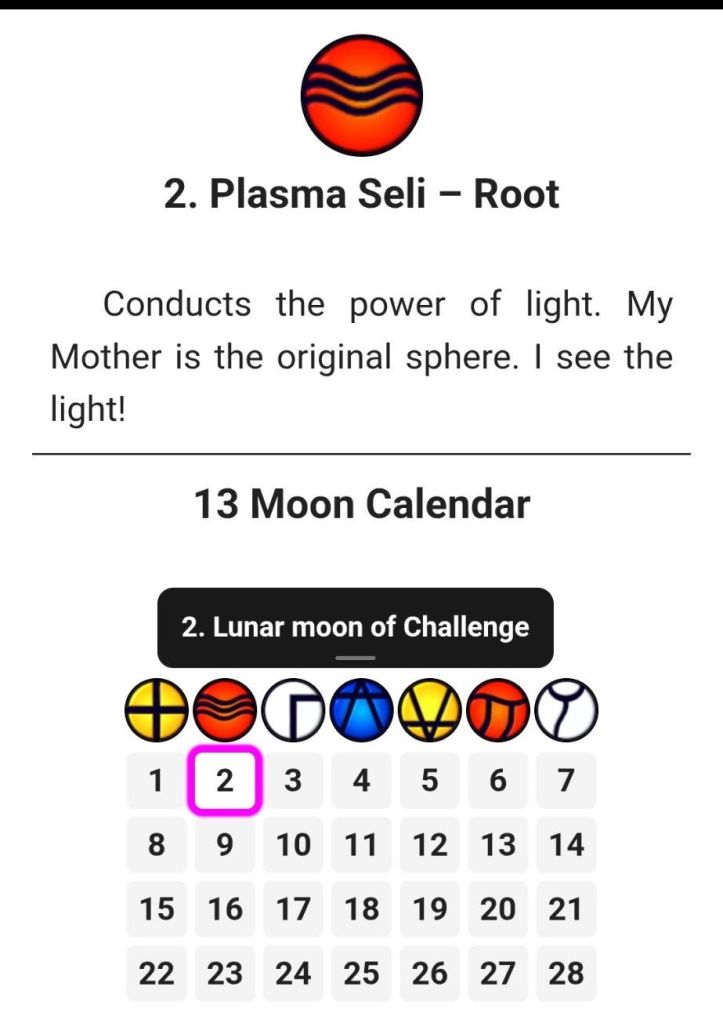Choose day 20 in the calendar
This screenshot has height=1023, width=723.
pyautogui.click(x=498, y=909)
